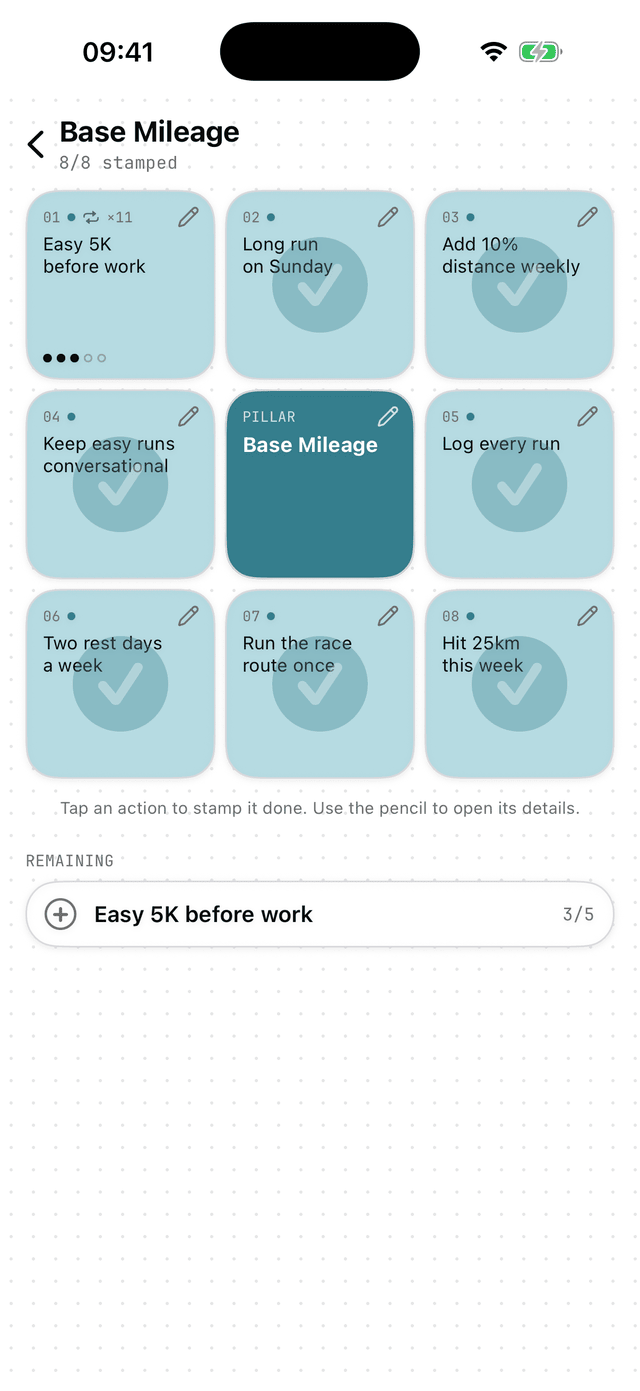Screen dimensions: 640x1391
Task: Edit Hit 25km this week with pencil
Action: point(587,616)
